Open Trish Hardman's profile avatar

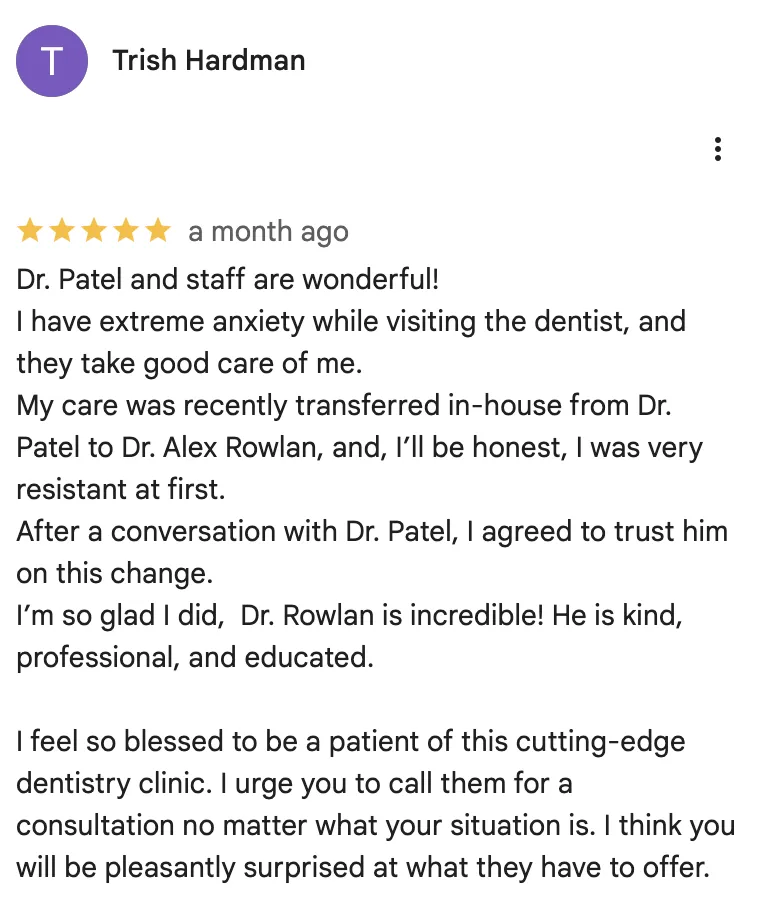(52, 61)
